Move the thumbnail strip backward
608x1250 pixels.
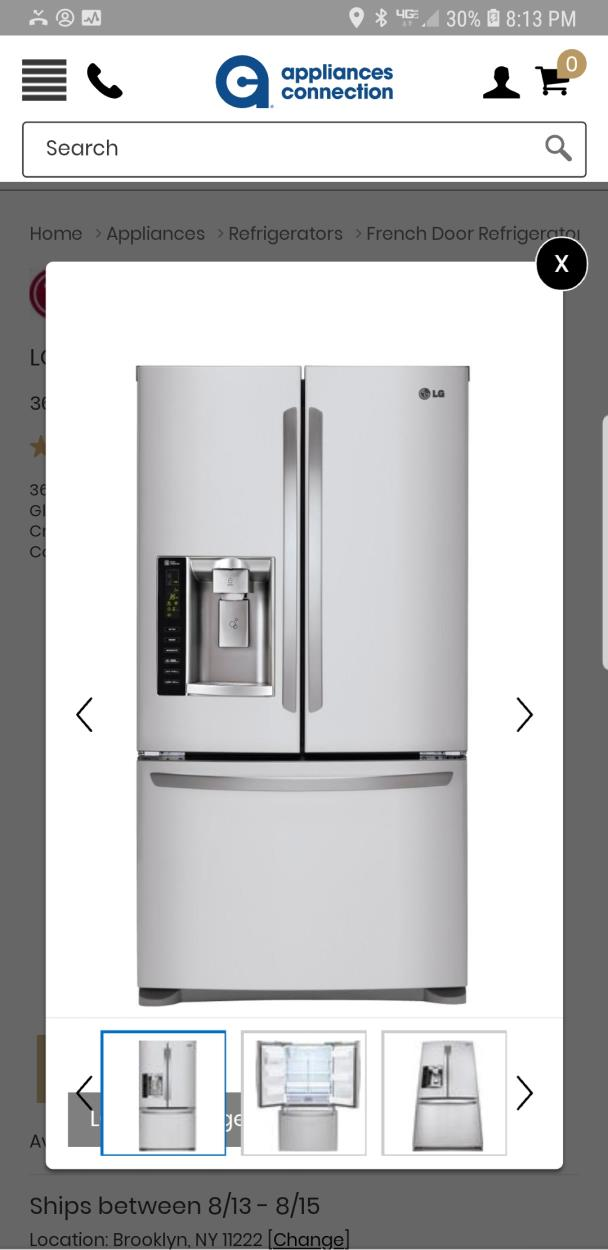pyautogui.click(x=84, y=1093)
